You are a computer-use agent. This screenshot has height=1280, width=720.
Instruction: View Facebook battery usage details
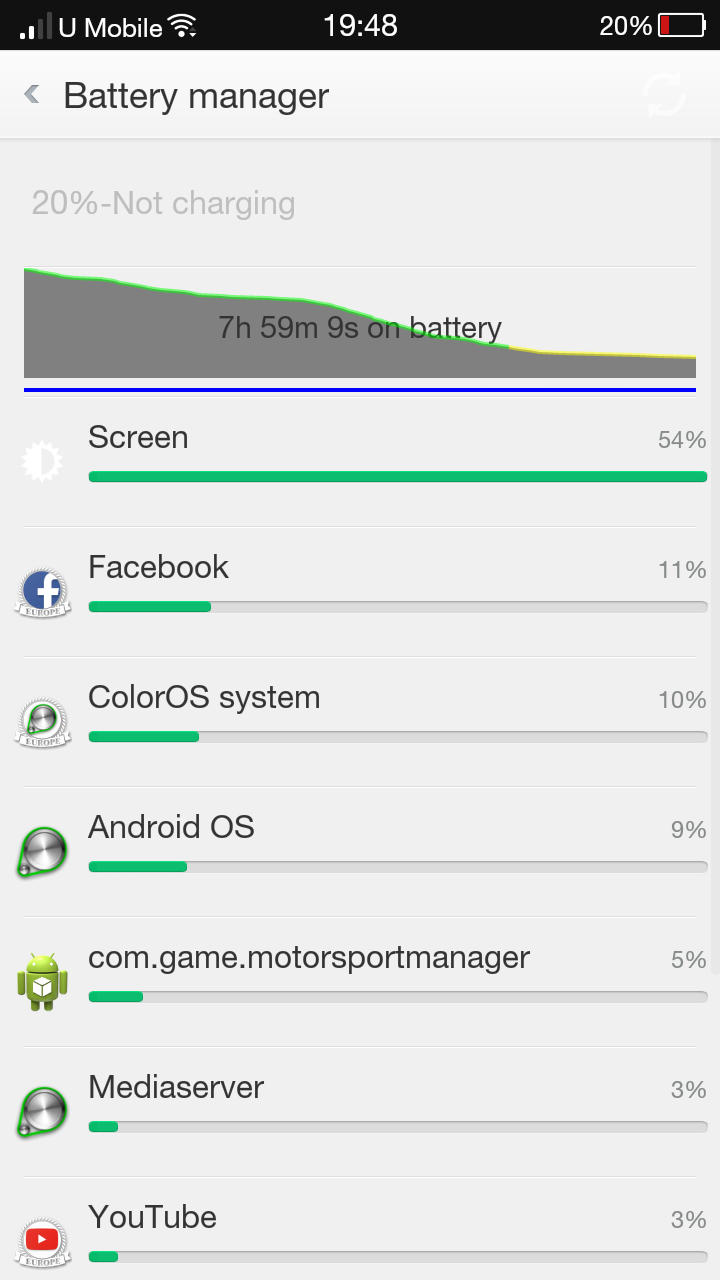(360, 592)
